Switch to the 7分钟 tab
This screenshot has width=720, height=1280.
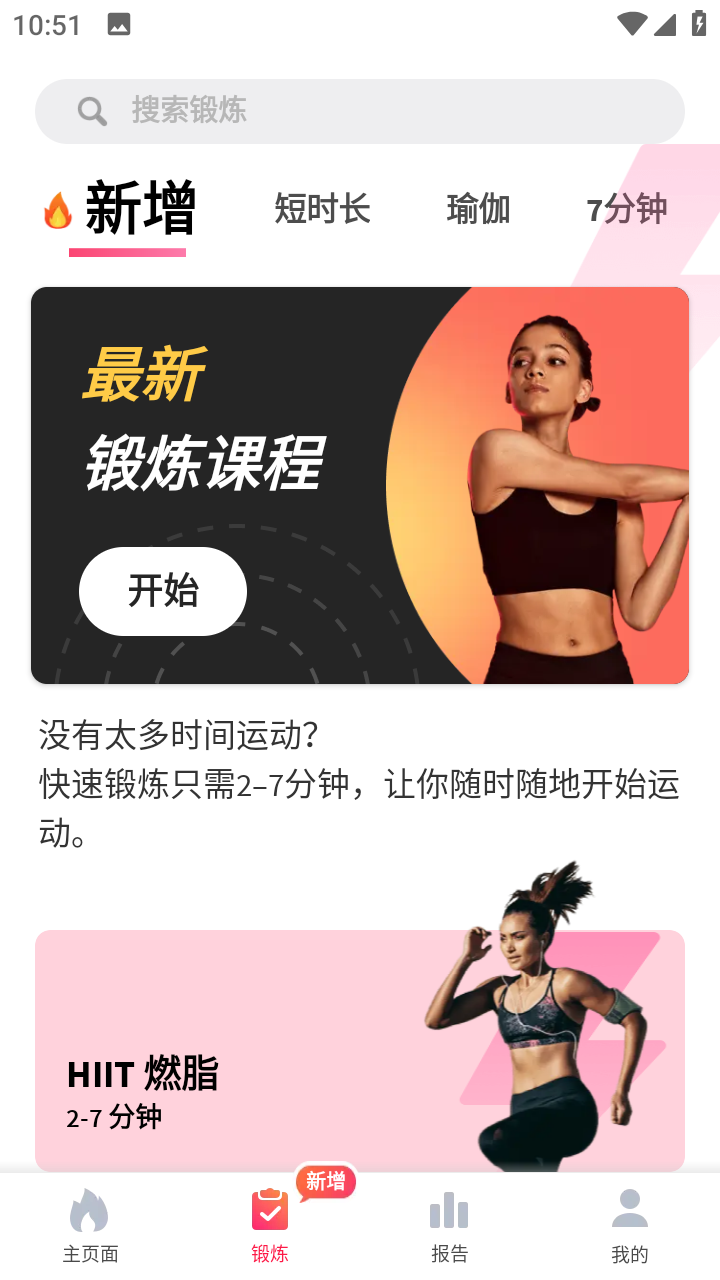point(626,210)
